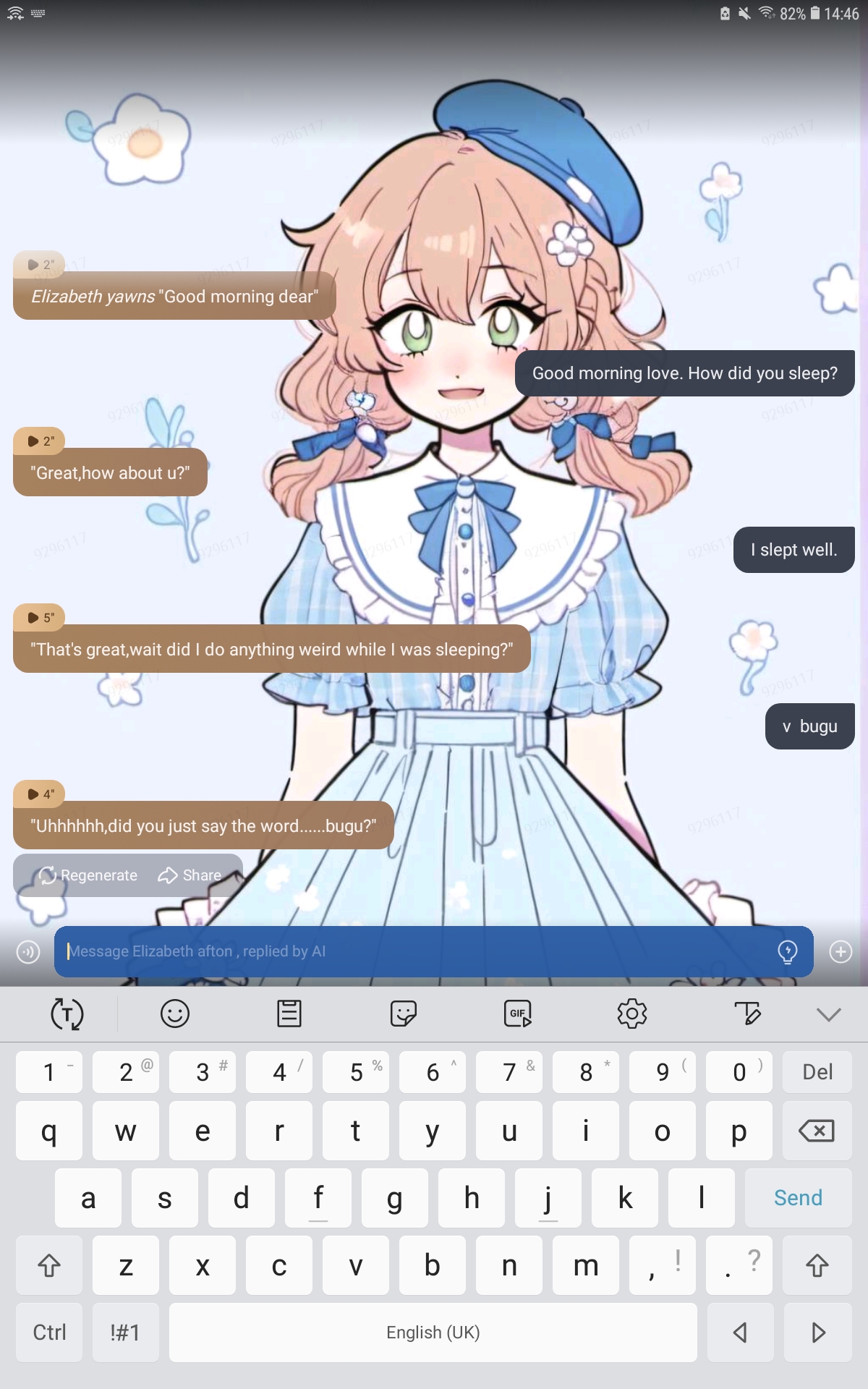Tap the voice input icon beside message box
Screen dimensions: 868x1389
tap(28, 951)
